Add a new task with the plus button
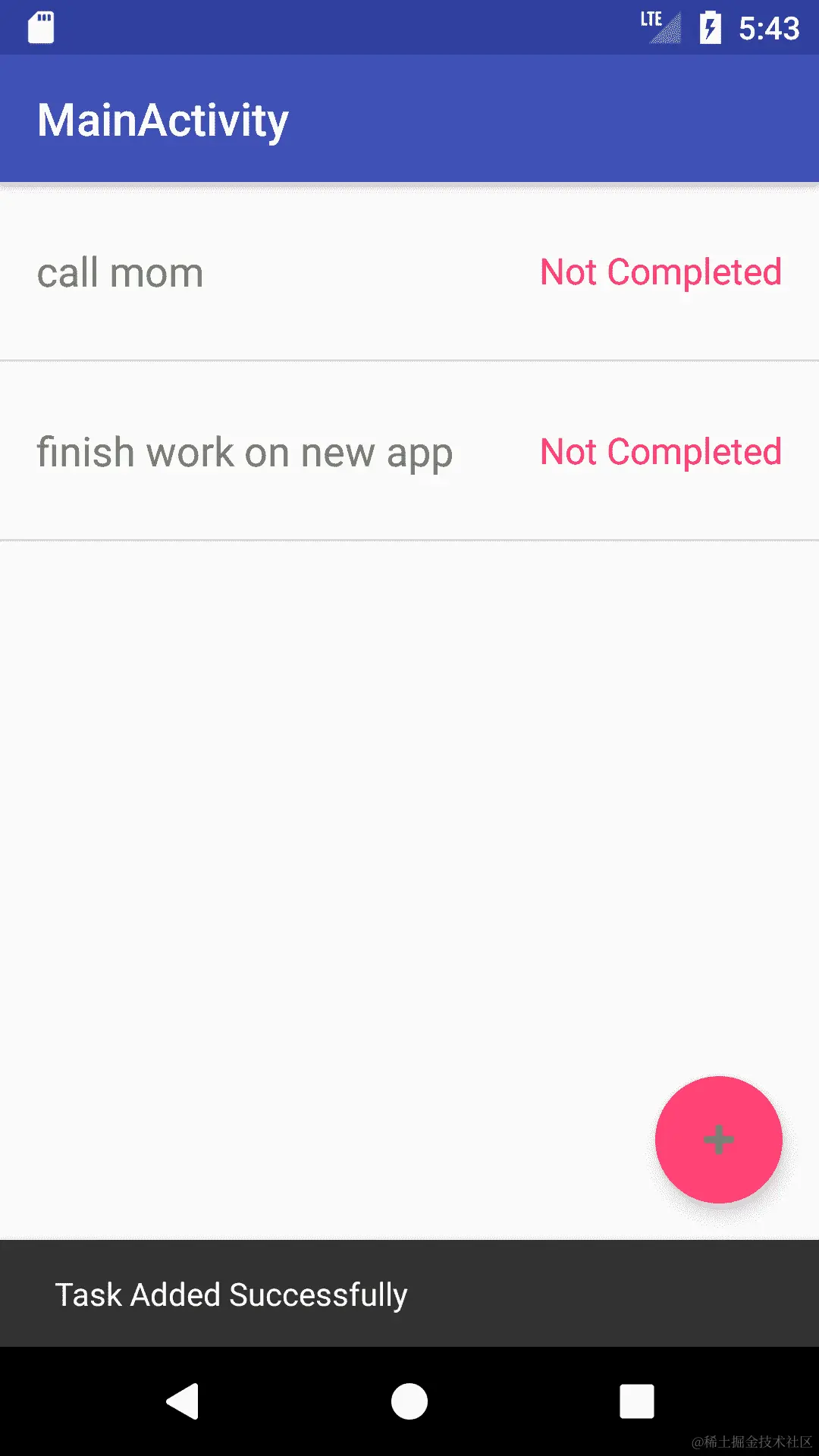 [718, 1139]
